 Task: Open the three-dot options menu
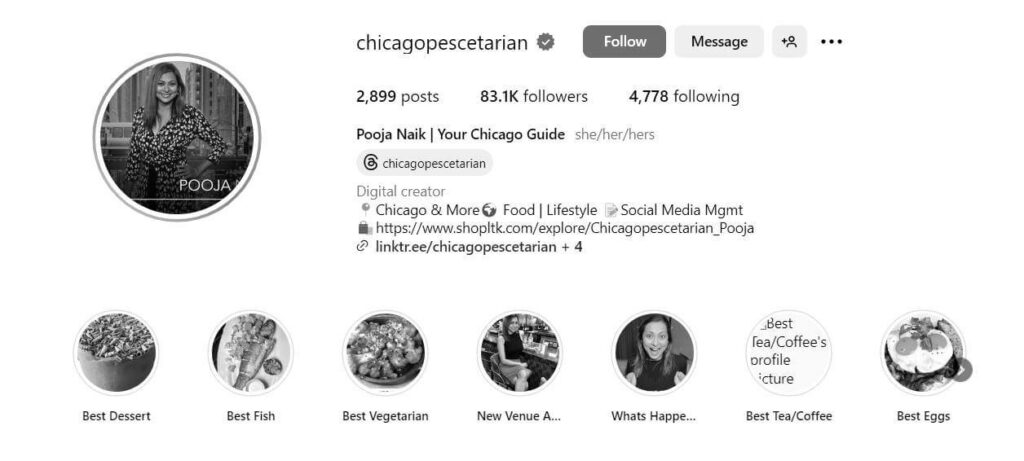pyautogui.click(x=831, y=42)
